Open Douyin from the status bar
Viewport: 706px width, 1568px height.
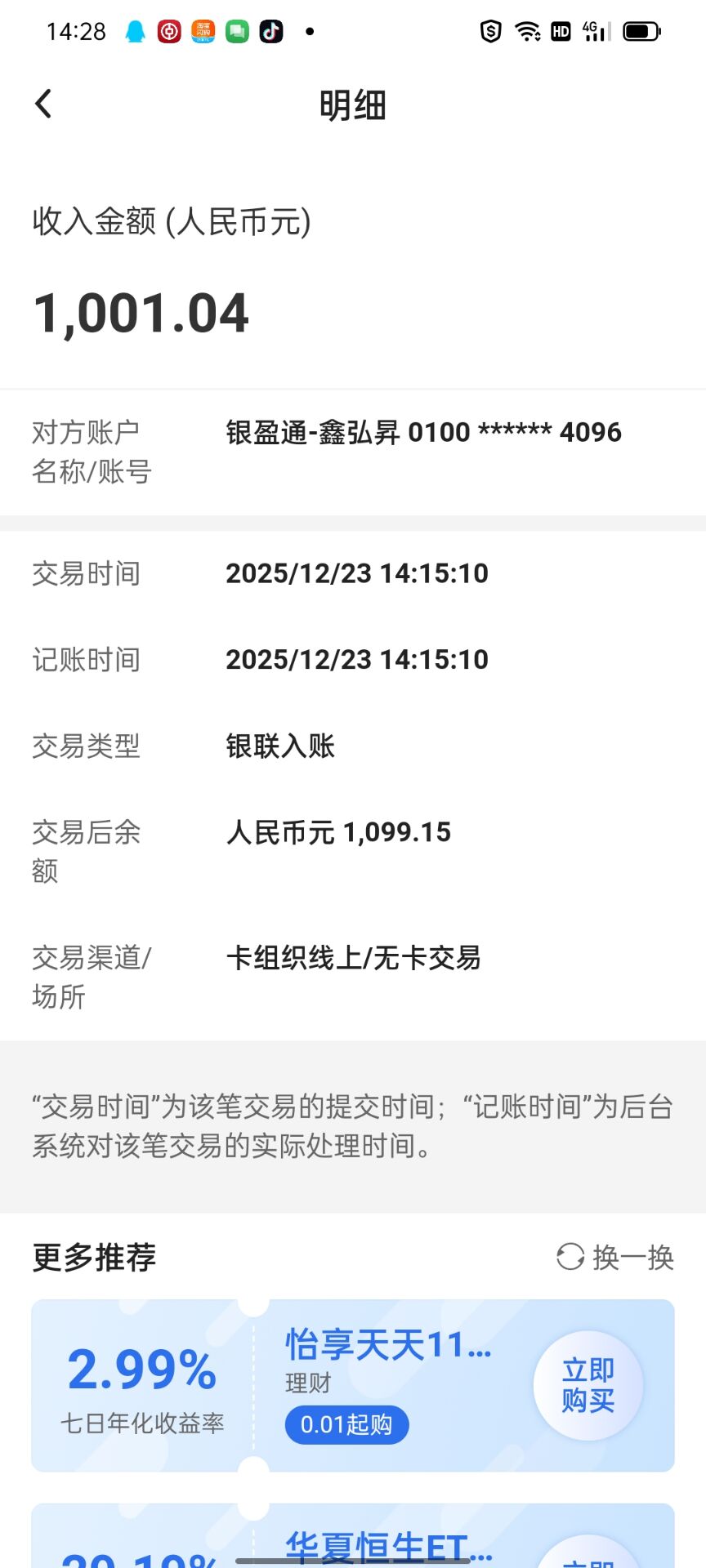click(270, 31)
